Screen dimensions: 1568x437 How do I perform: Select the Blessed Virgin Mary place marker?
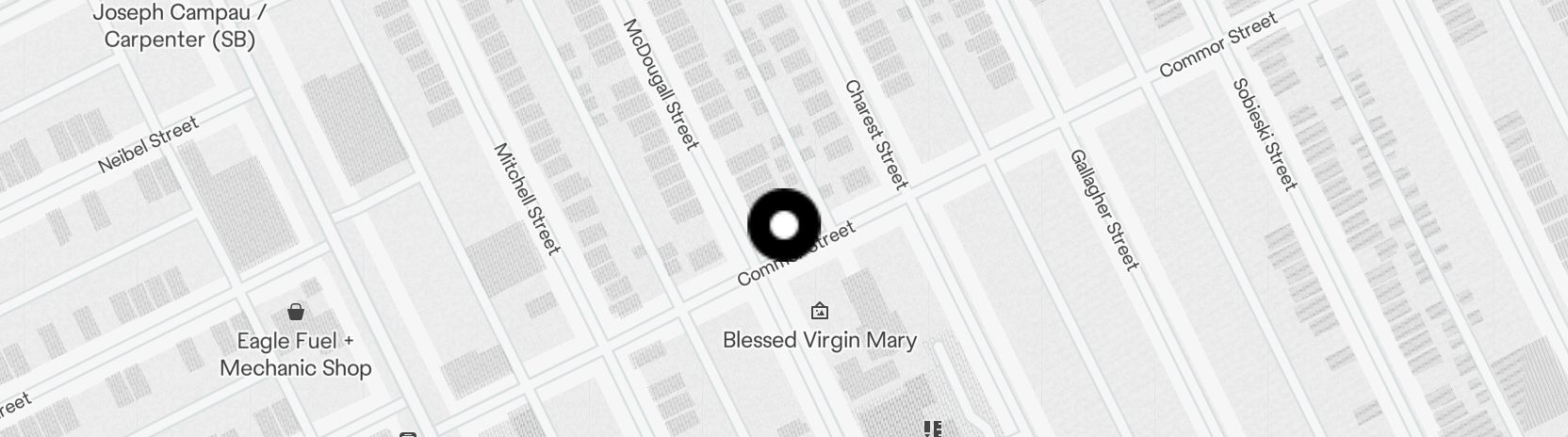(820, 311)
